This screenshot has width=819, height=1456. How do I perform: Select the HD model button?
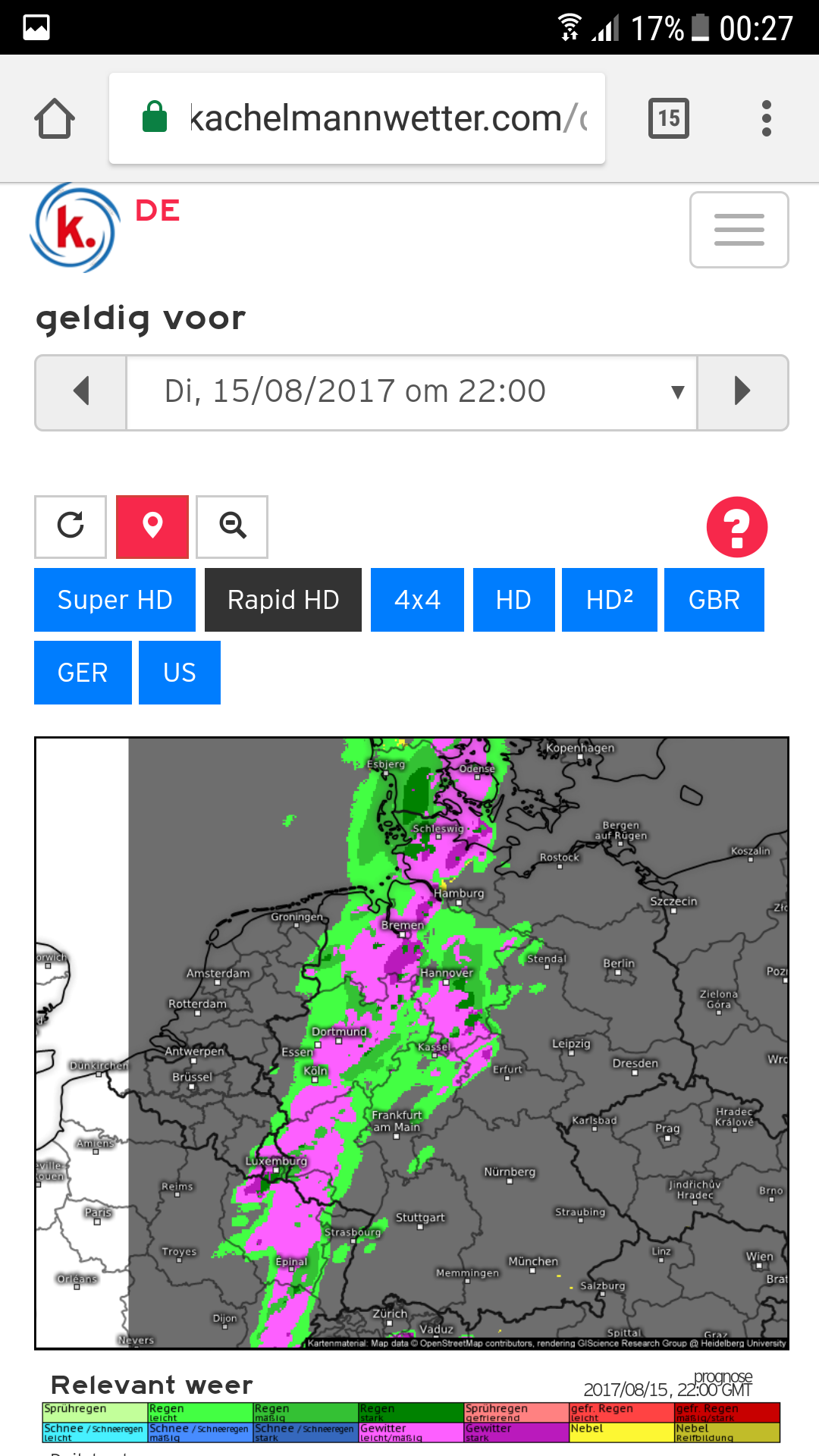pos(513,600)
